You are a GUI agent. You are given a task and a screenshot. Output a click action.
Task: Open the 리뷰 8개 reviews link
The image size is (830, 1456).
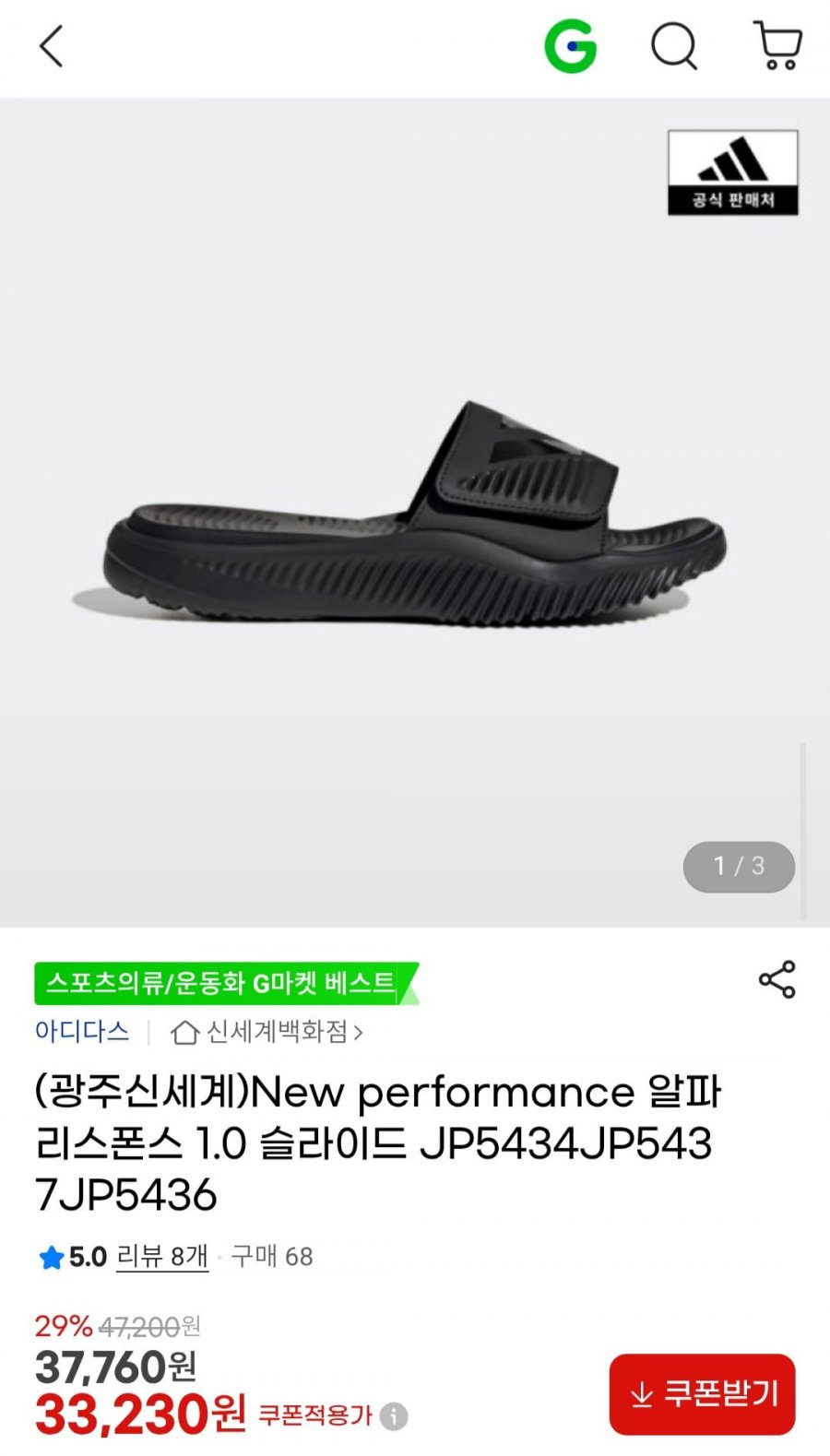pos(162,1256)
